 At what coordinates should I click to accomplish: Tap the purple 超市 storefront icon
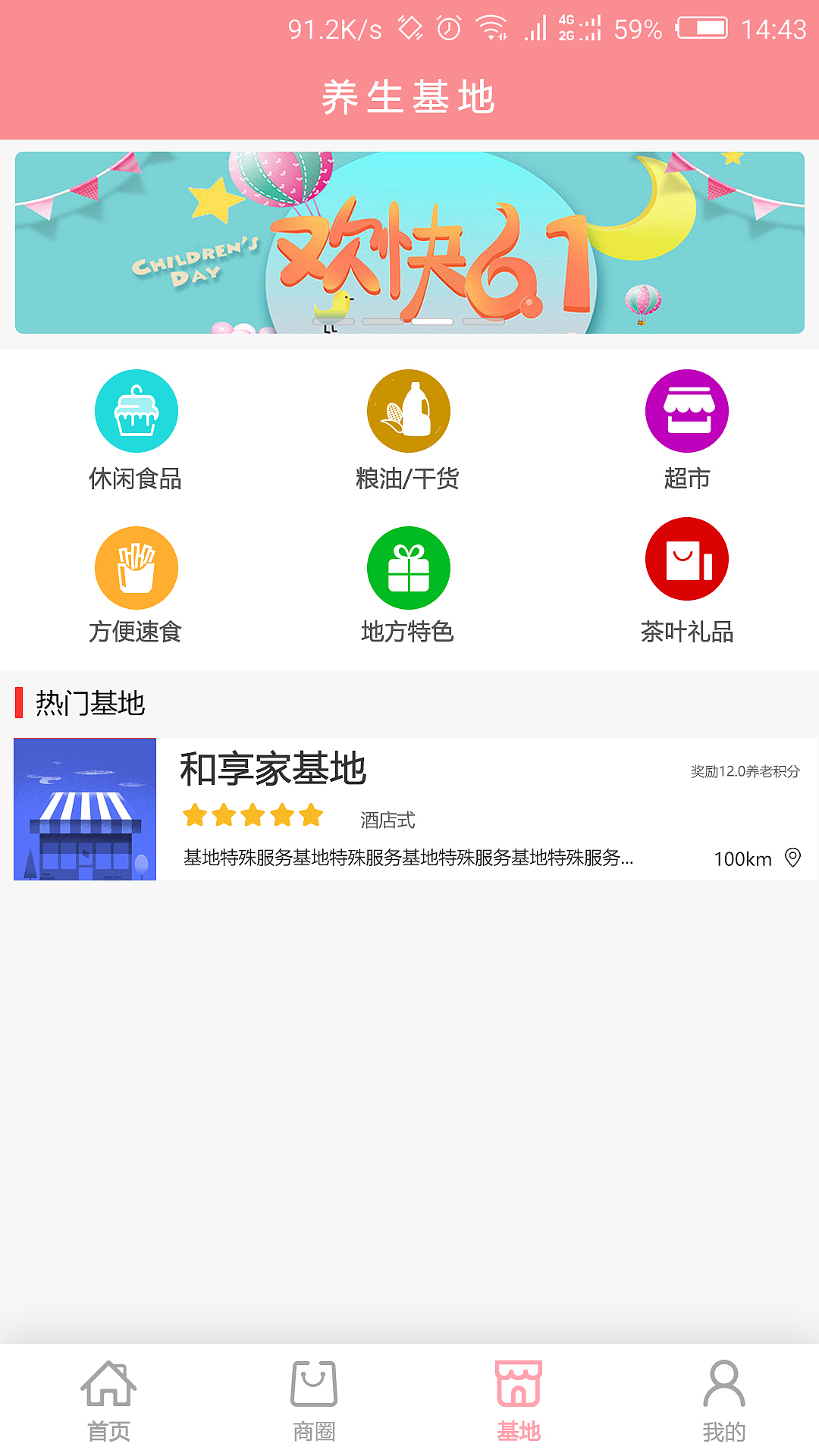pyautogui.click(x=686, y=410)
